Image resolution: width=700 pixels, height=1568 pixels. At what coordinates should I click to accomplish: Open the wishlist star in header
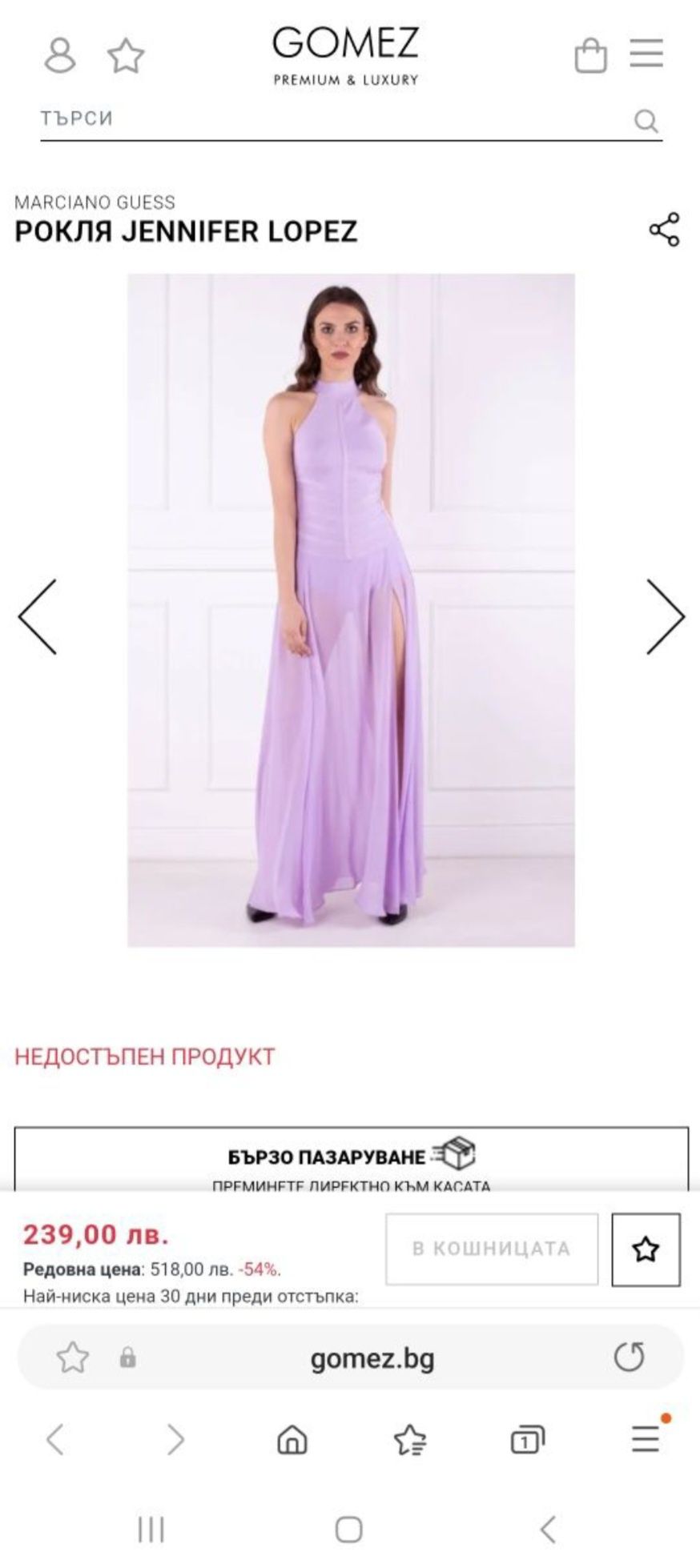[126, 56]
